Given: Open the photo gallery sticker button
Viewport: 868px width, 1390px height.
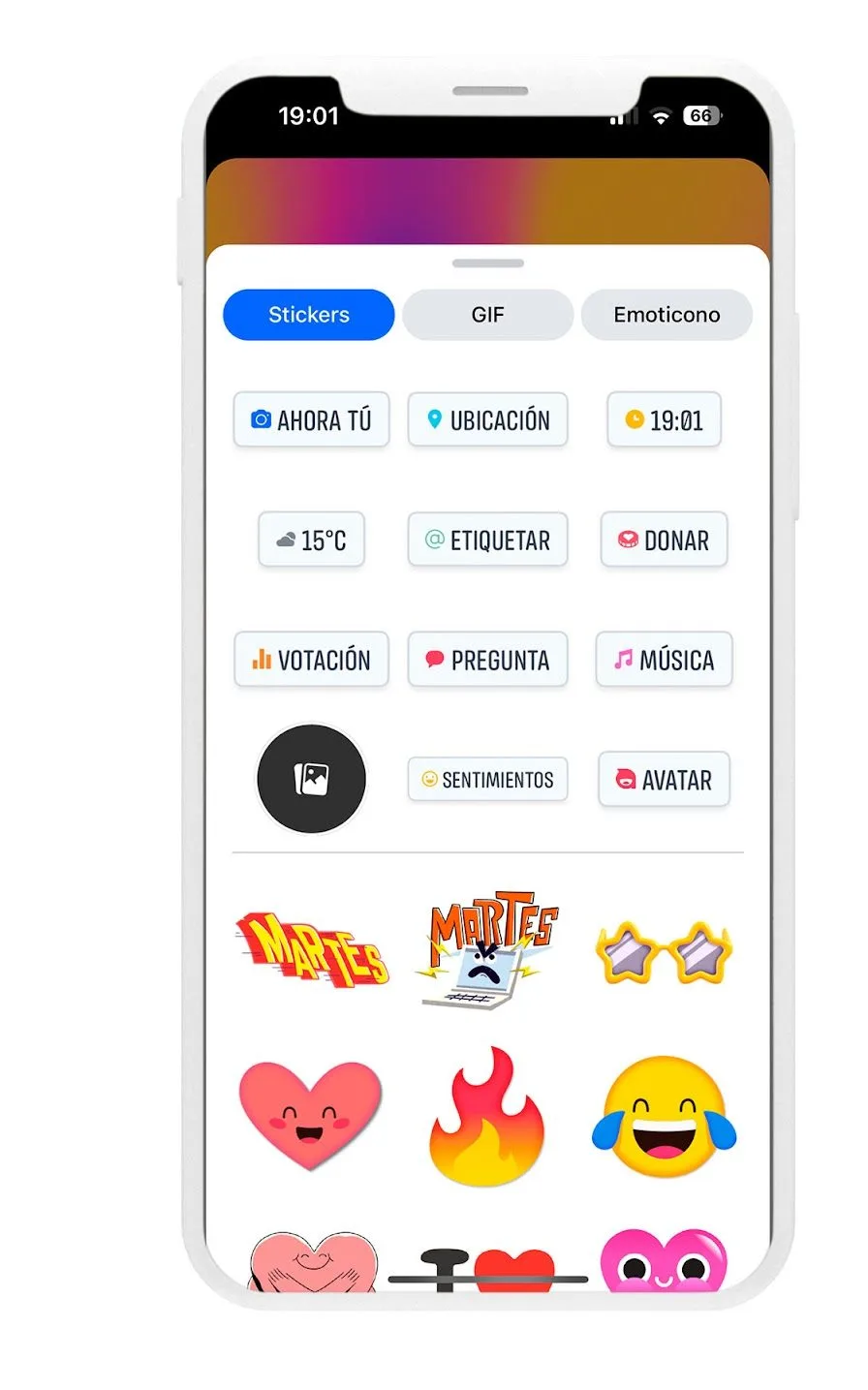Looking at the screenshot, I should point(311,779).
